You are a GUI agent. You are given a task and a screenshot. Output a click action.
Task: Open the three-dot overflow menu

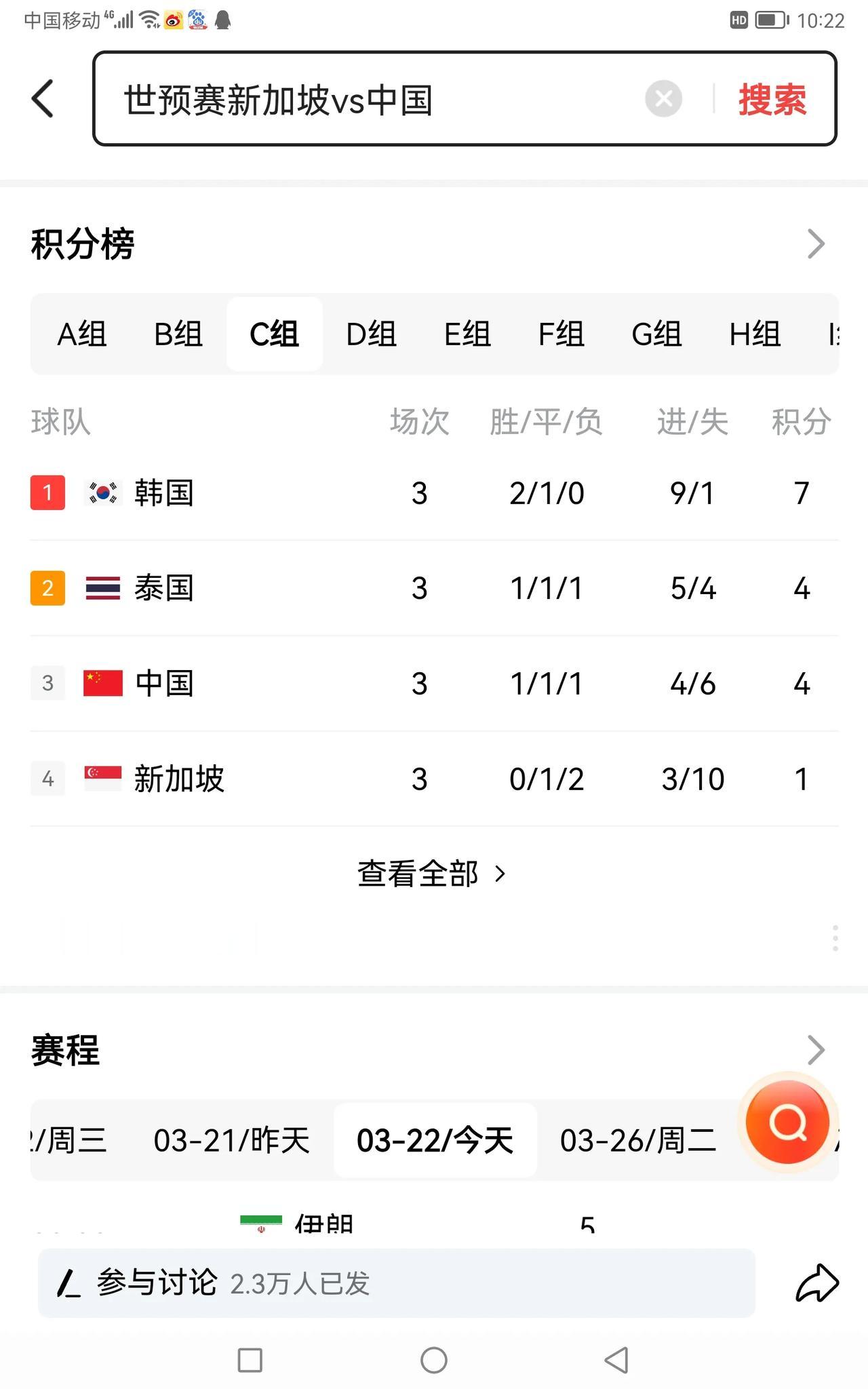835,938
